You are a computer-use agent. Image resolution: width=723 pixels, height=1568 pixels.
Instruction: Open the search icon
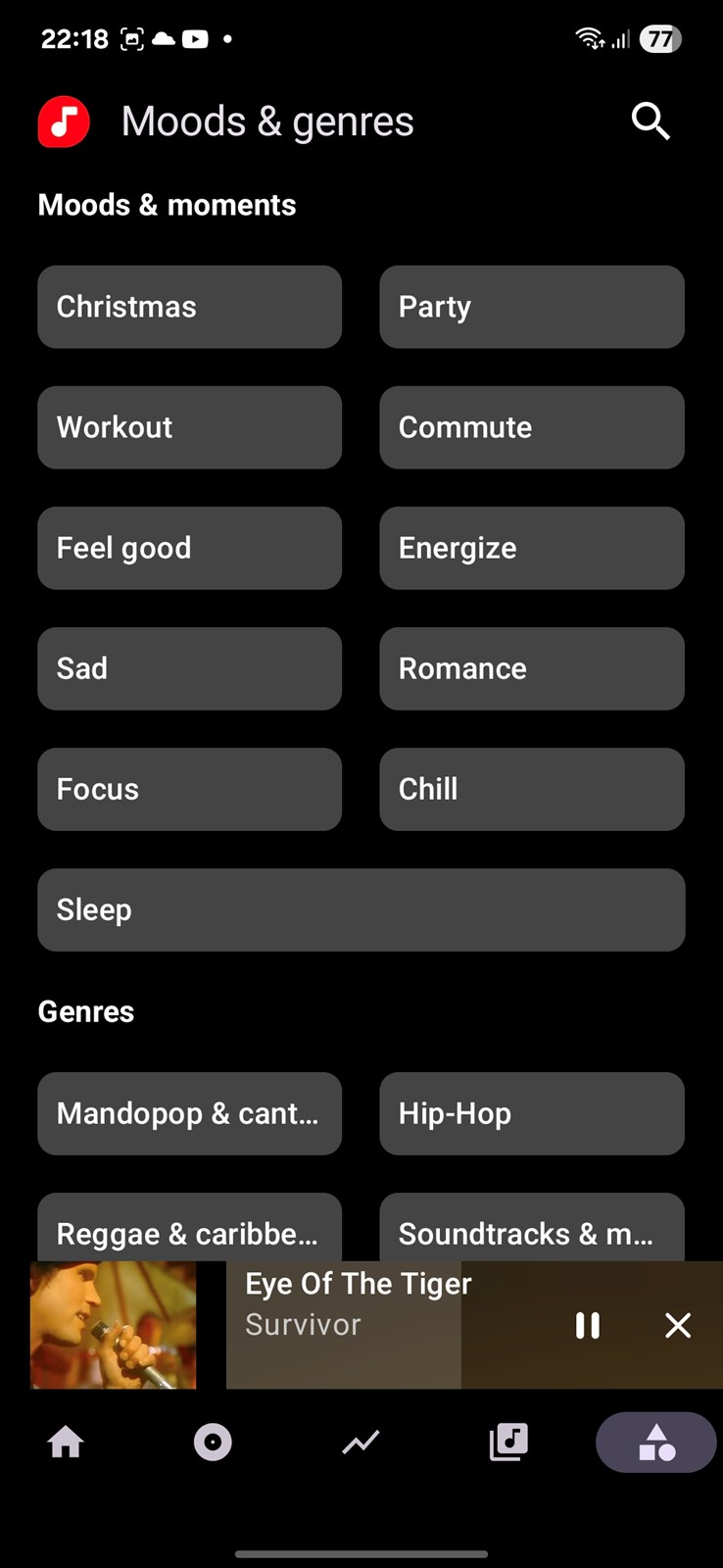click(651, 122)
